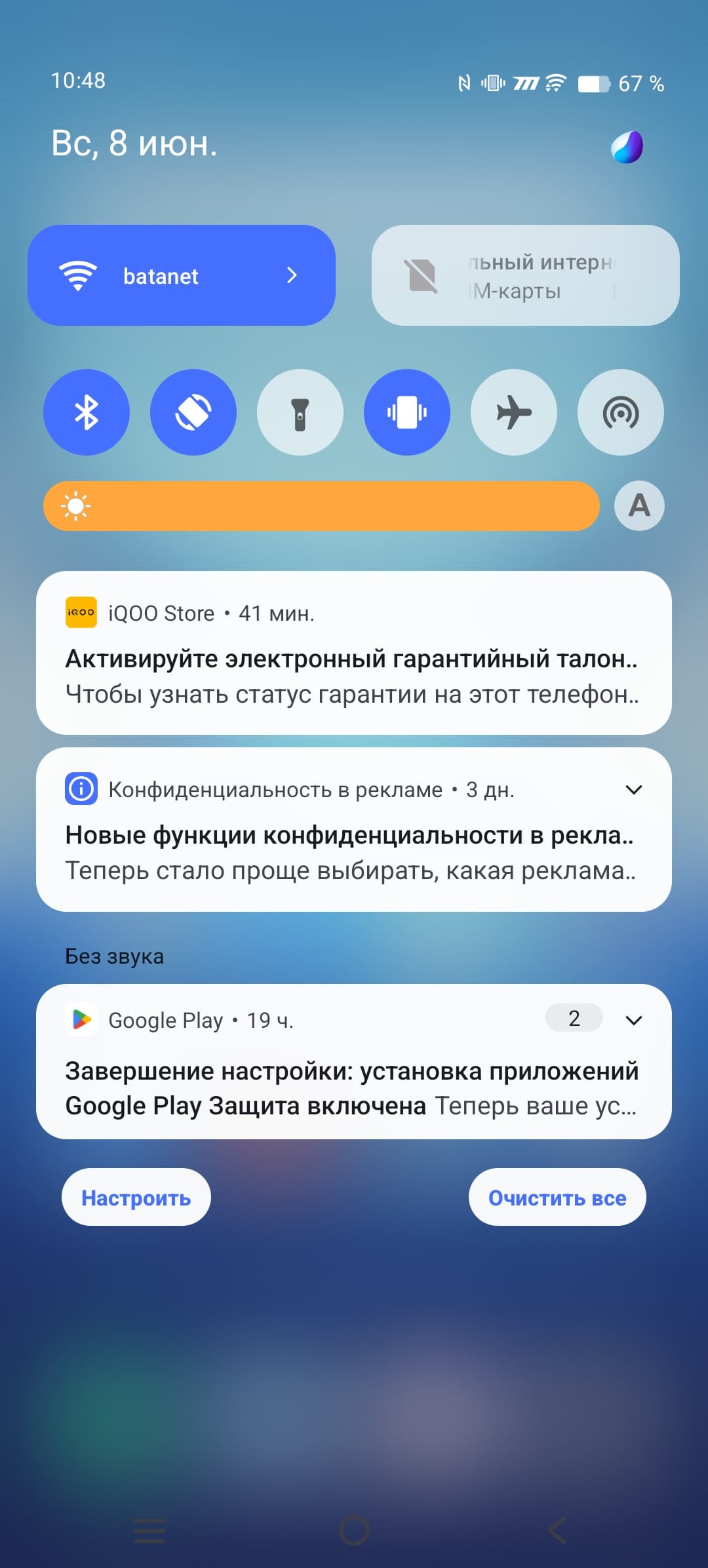This screenshot has width=708, height=1568.
Task: Tap the brightness slider bar
Action: (321, 506)
